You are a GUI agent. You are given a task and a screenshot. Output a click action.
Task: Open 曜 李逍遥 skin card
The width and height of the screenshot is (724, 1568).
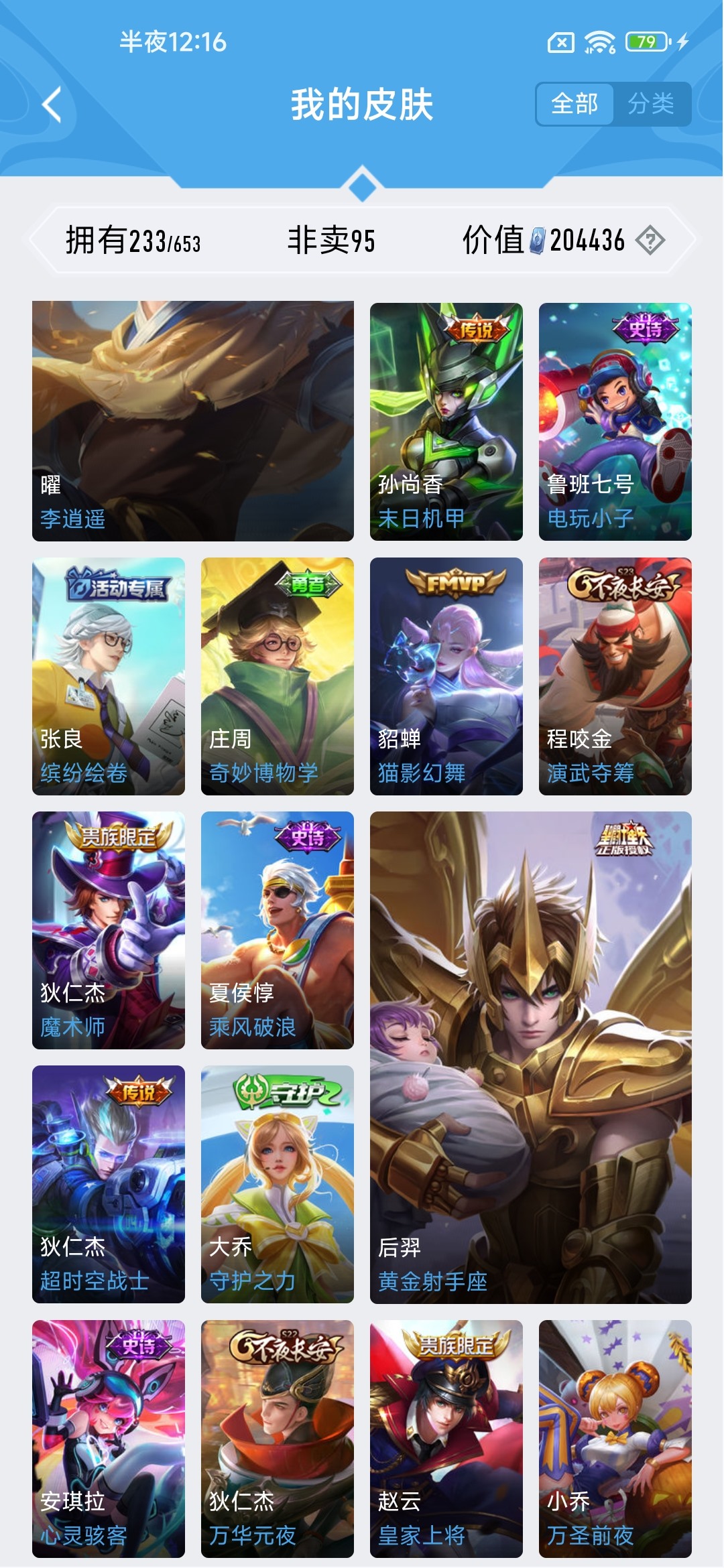(193, 421)
